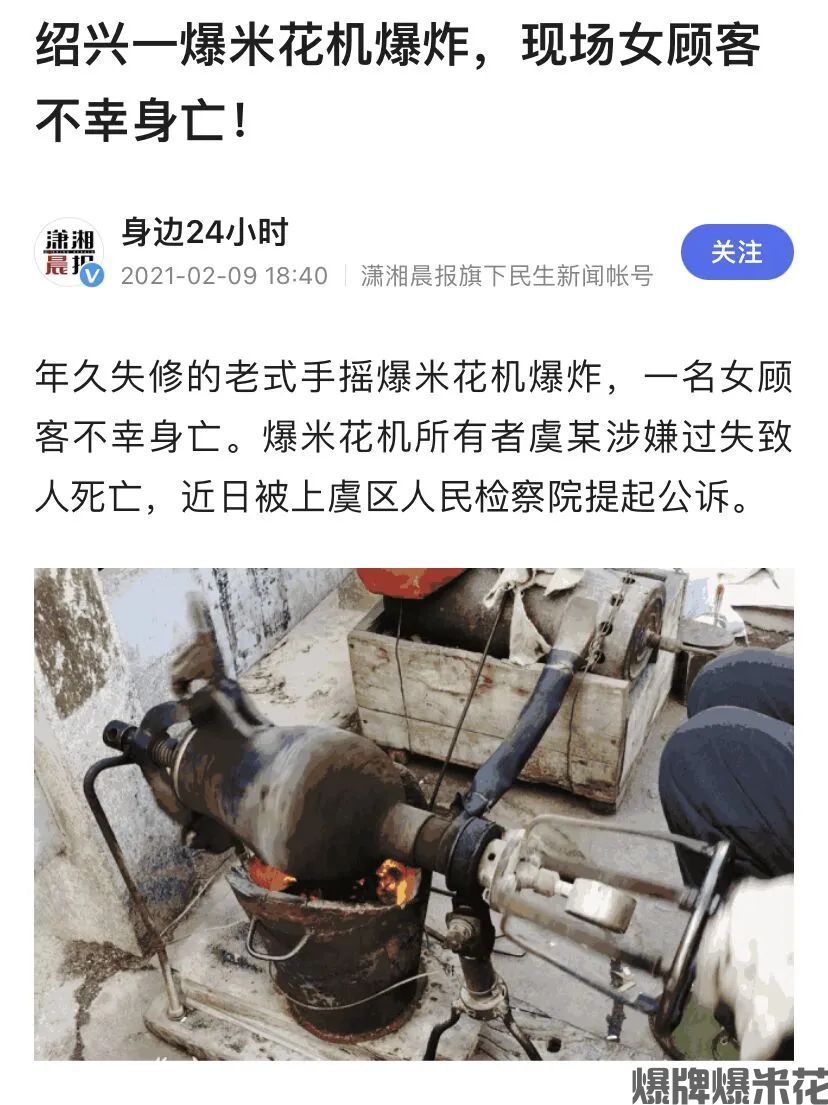Open the 身边24小时 author profile avatar
828x1105 pixels.
[69, 252]
